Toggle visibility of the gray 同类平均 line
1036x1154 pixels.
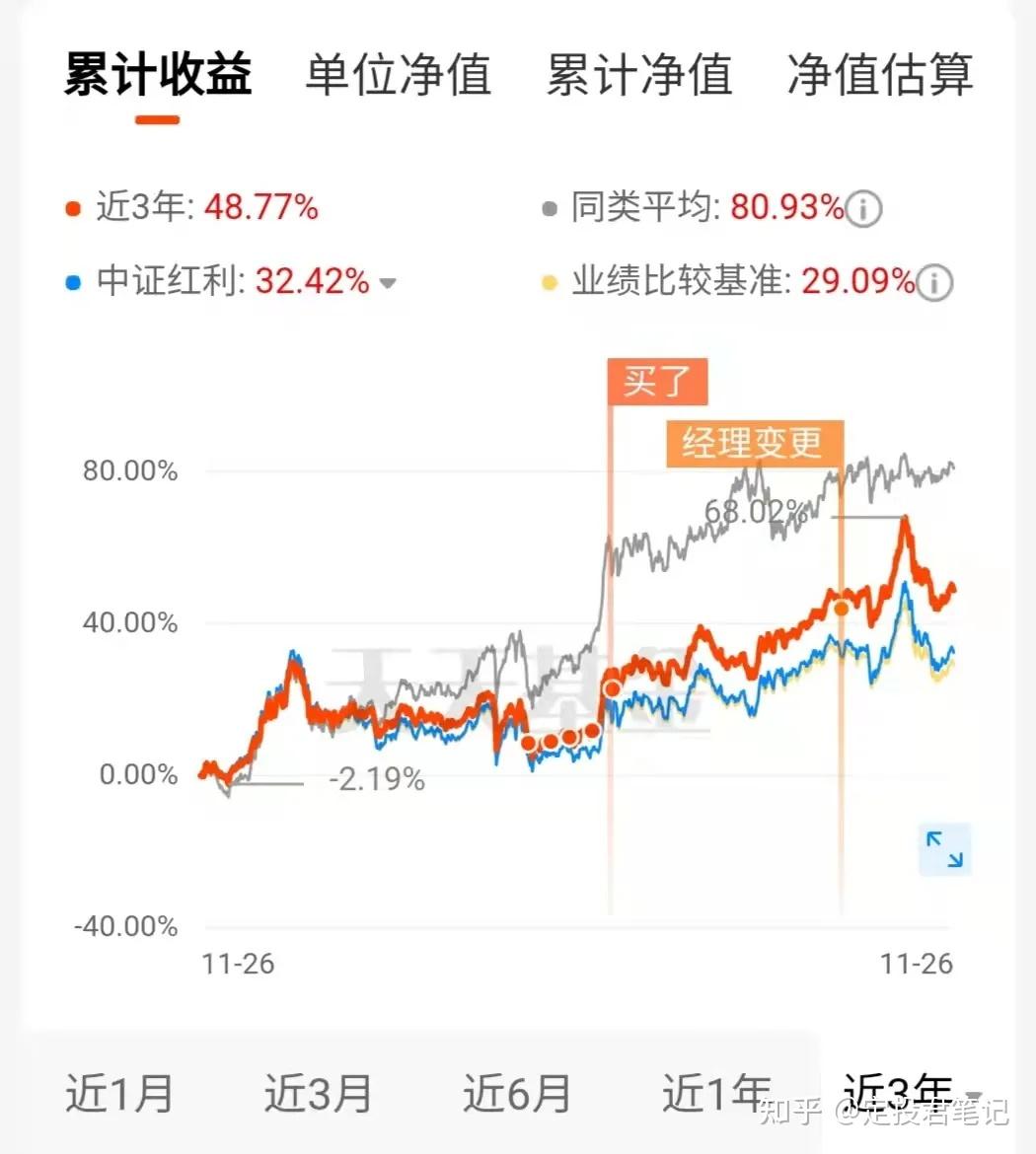(x=548, y=209)
